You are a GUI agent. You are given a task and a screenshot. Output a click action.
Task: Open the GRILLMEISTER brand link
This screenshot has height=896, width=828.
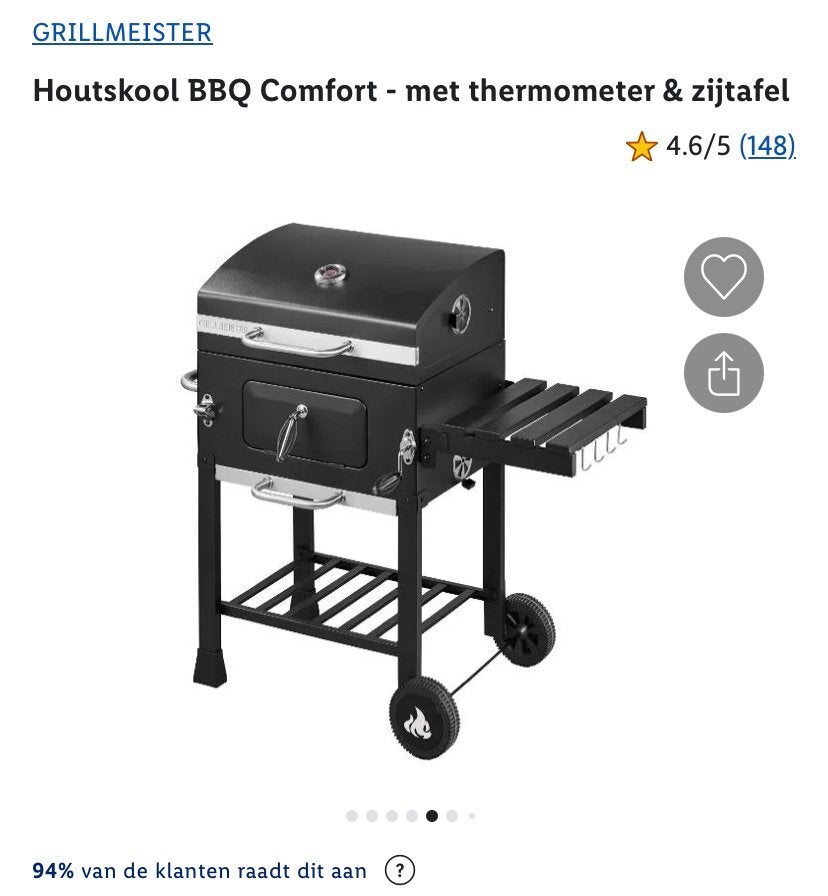coord(122,33)
